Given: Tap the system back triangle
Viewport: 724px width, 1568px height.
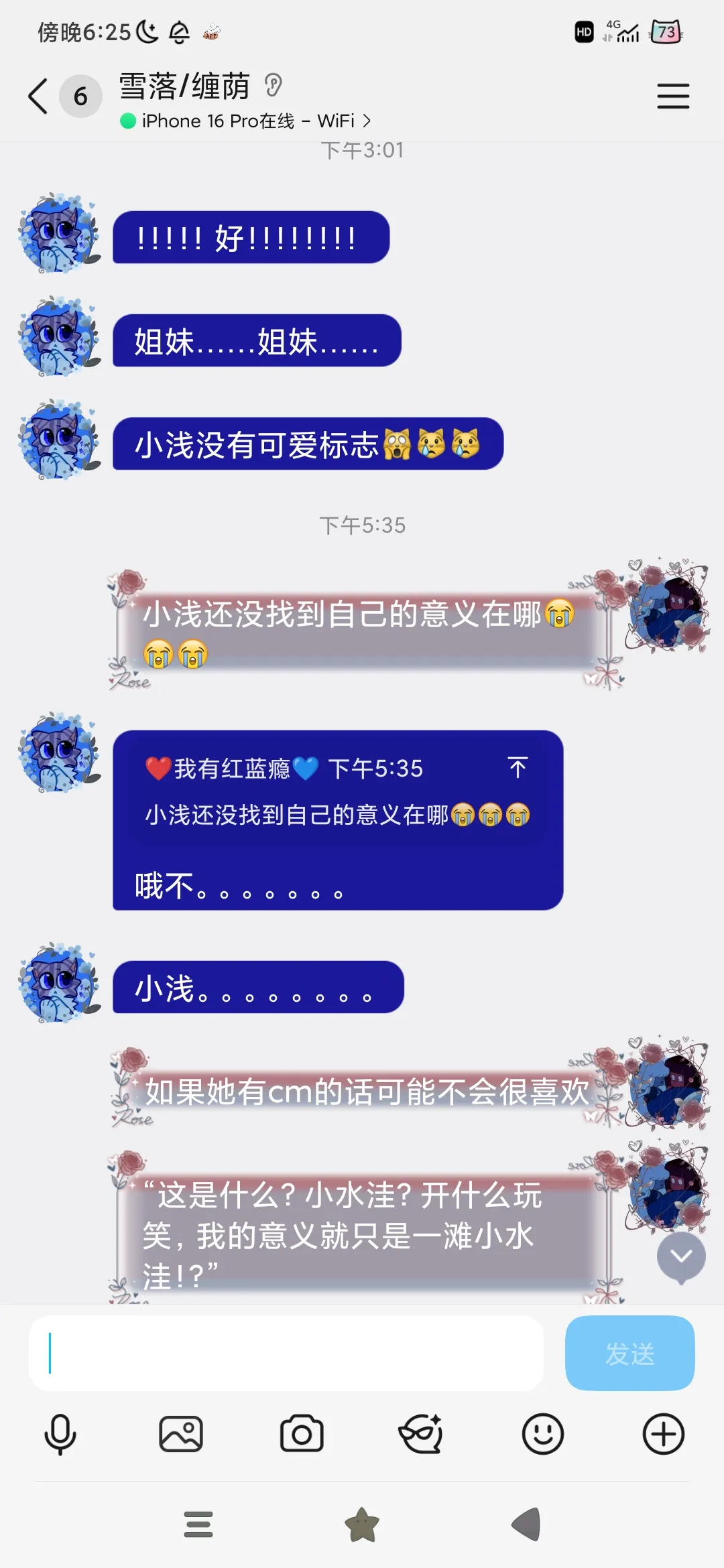Looking at the screenshot, I should 526,1524.
